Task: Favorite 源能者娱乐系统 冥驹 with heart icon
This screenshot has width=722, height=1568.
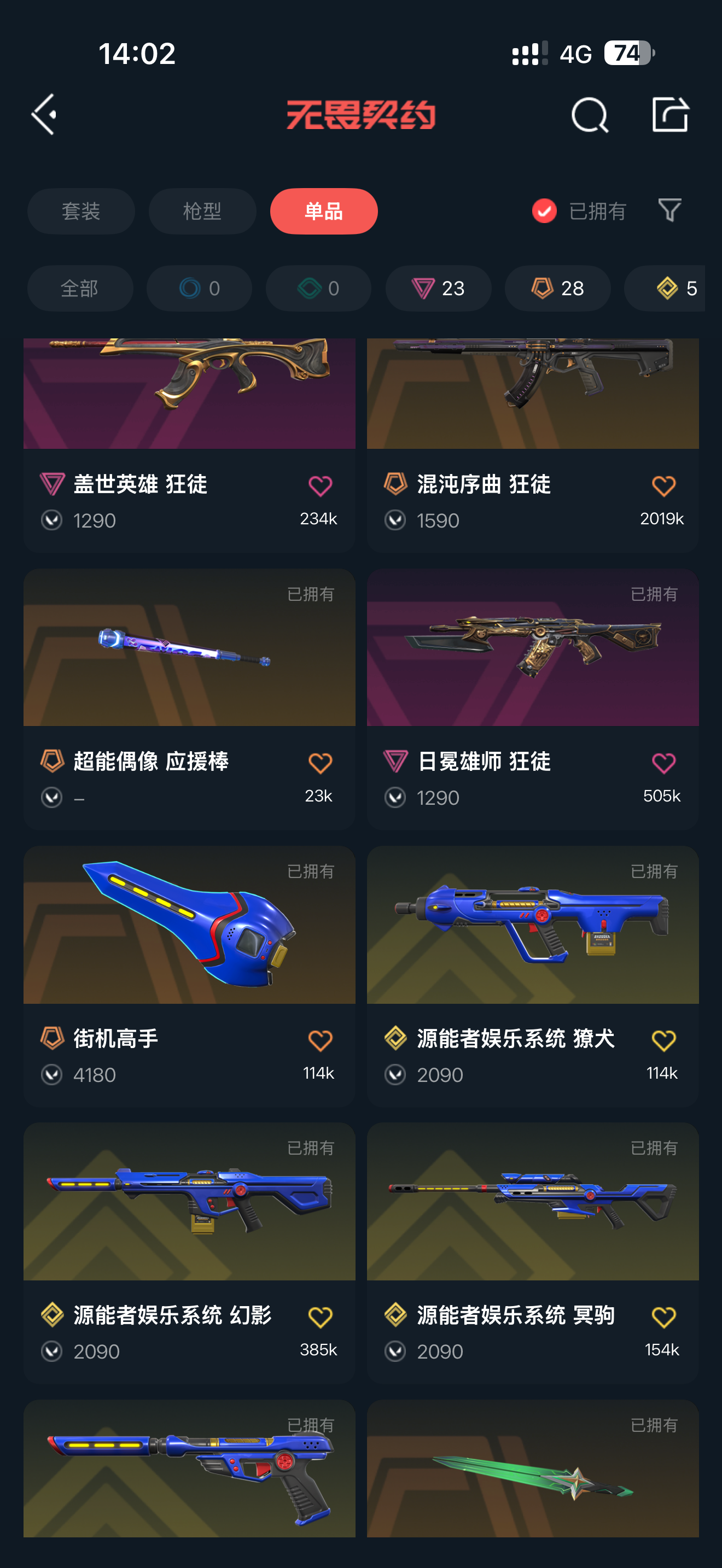Action: 663,1317
